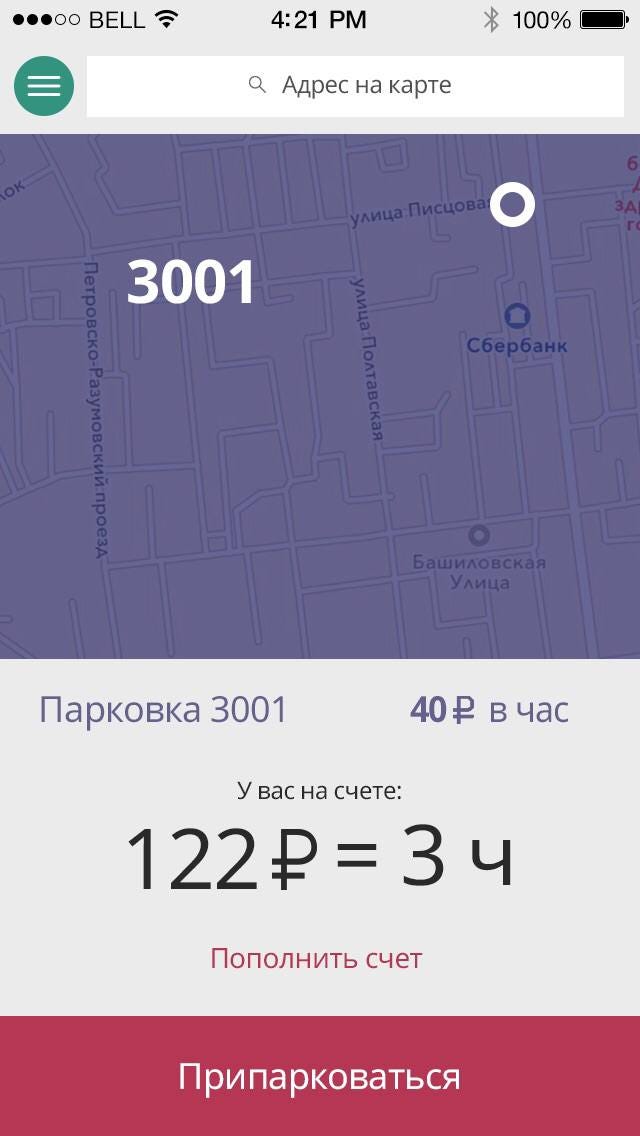Open the green hamburger menu

tap(44, 86)
